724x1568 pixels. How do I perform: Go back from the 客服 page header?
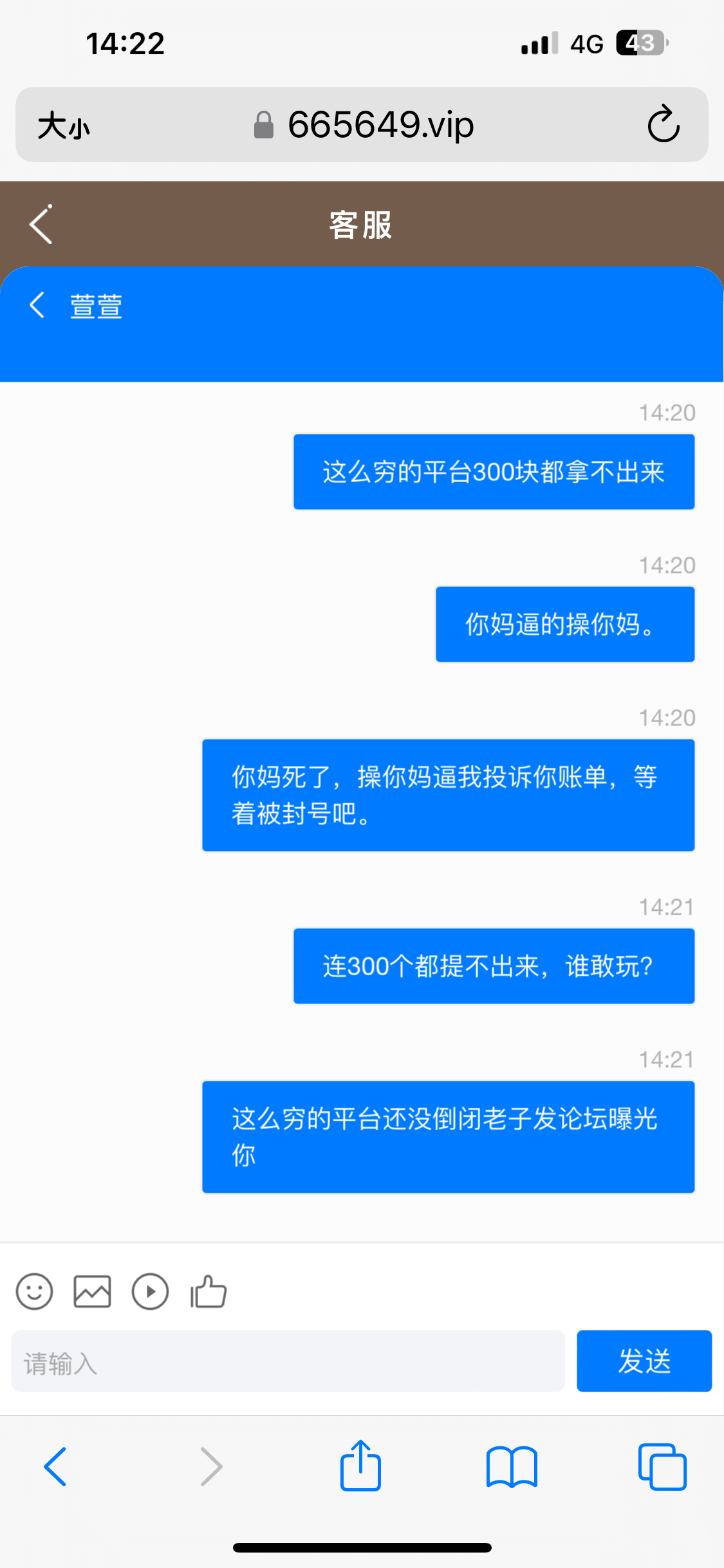41,225
